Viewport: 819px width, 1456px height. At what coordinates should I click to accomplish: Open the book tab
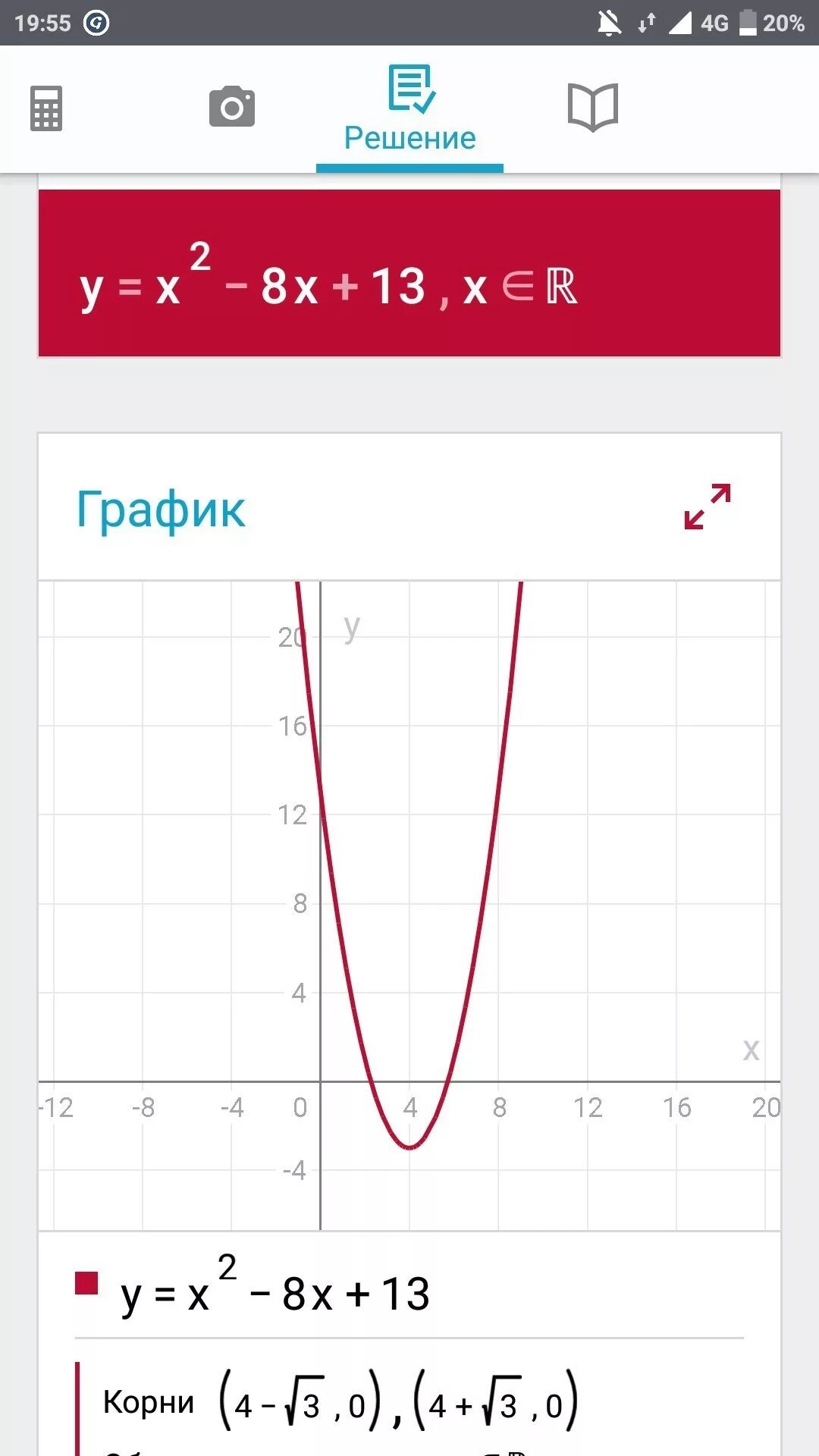593,108
